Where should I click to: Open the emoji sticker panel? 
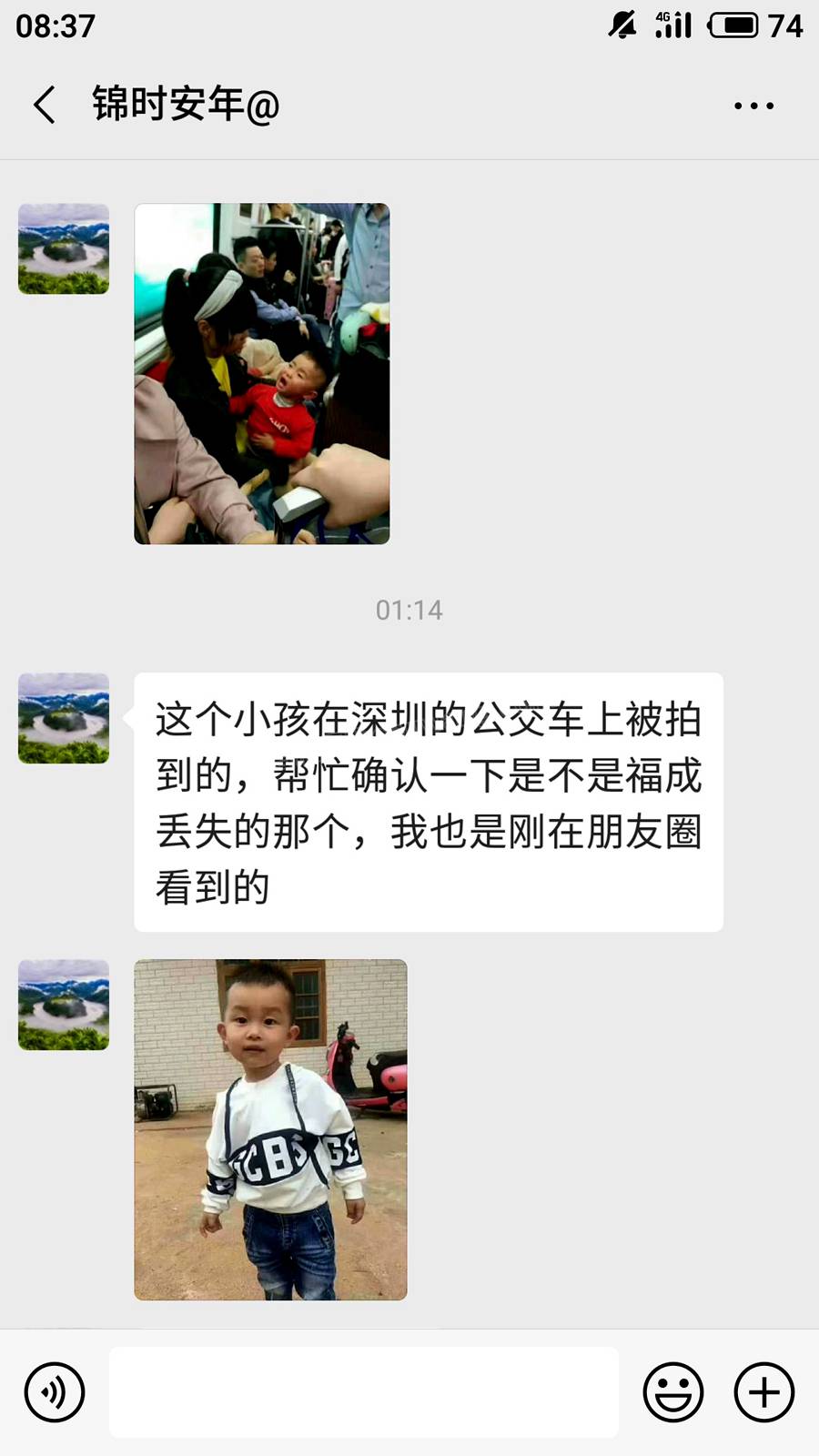[x=673, y=1391]
